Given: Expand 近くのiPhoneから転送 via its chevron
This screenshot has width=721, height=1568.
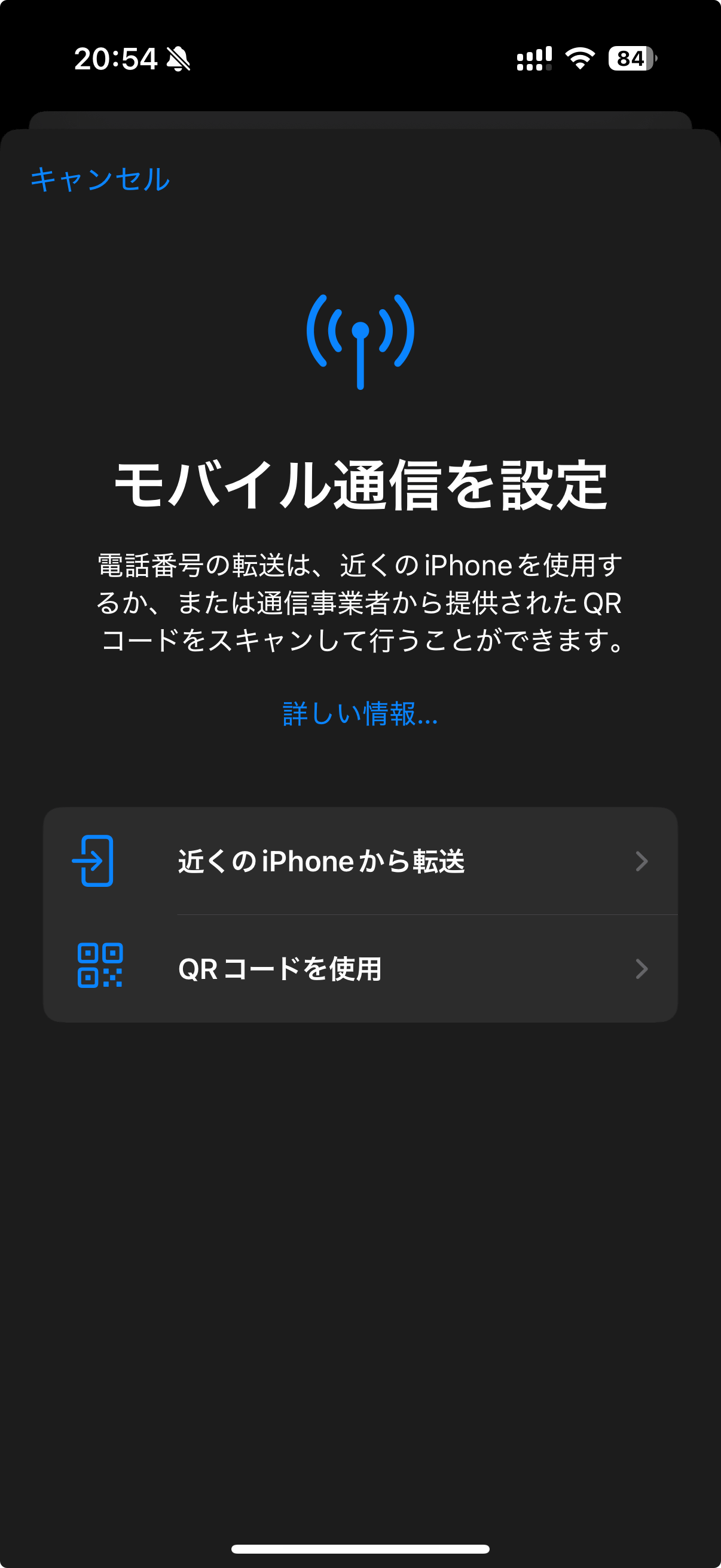Looking at the screenshot, I should [x=643, y=861].
